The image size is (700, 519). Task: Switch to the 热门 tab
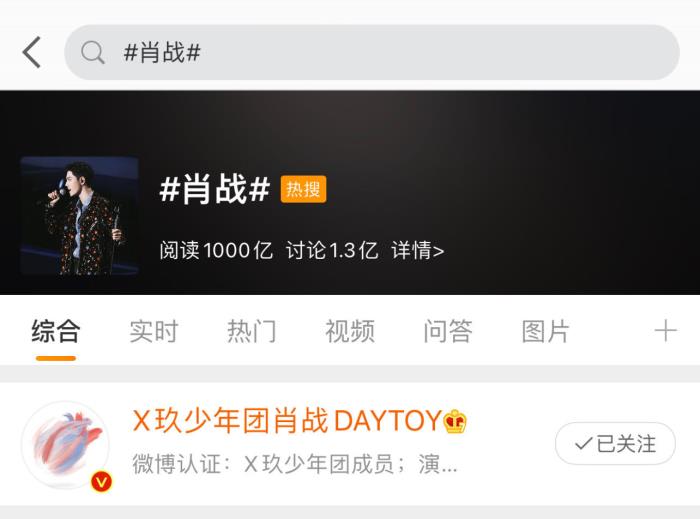251,331
